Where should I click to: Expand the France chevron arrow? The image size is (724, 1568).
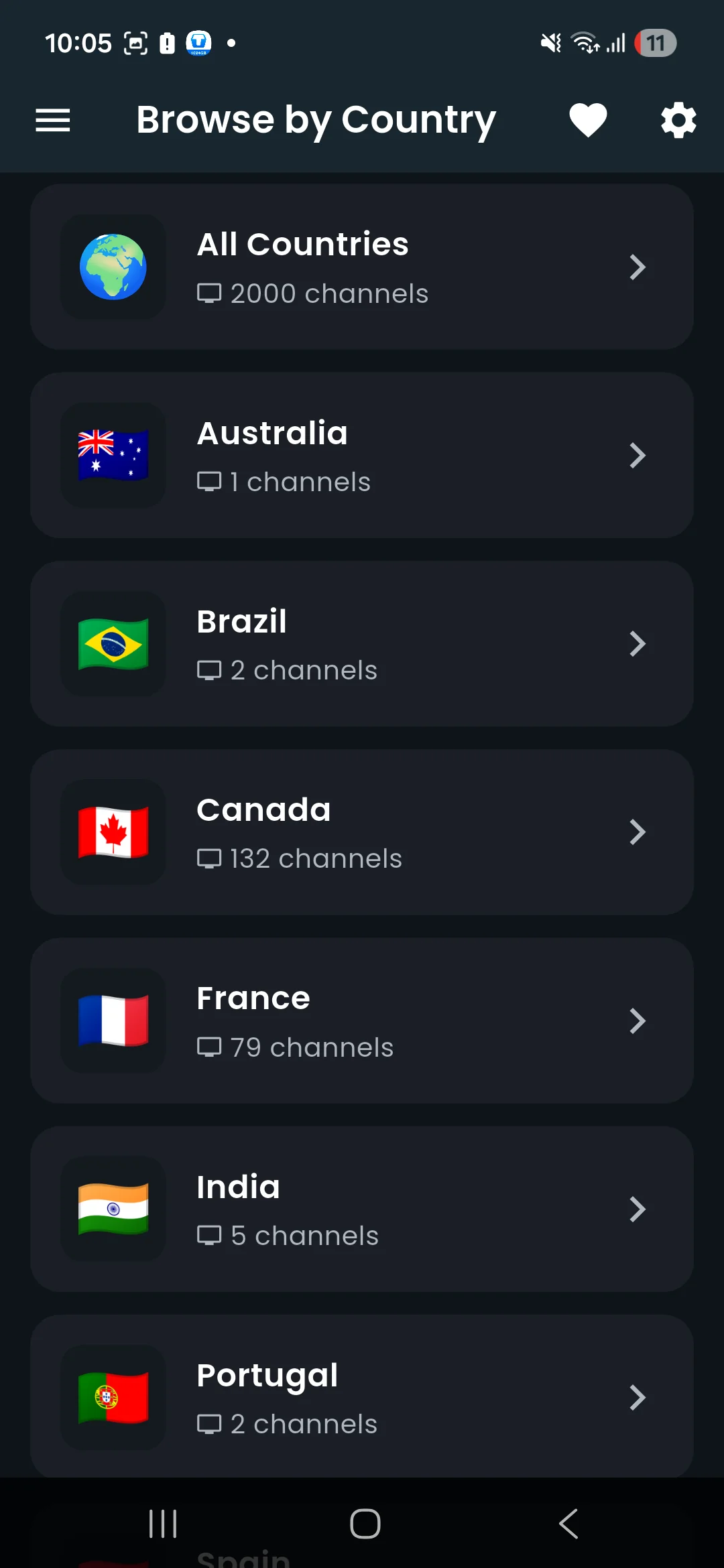[x=638, y=1021]
